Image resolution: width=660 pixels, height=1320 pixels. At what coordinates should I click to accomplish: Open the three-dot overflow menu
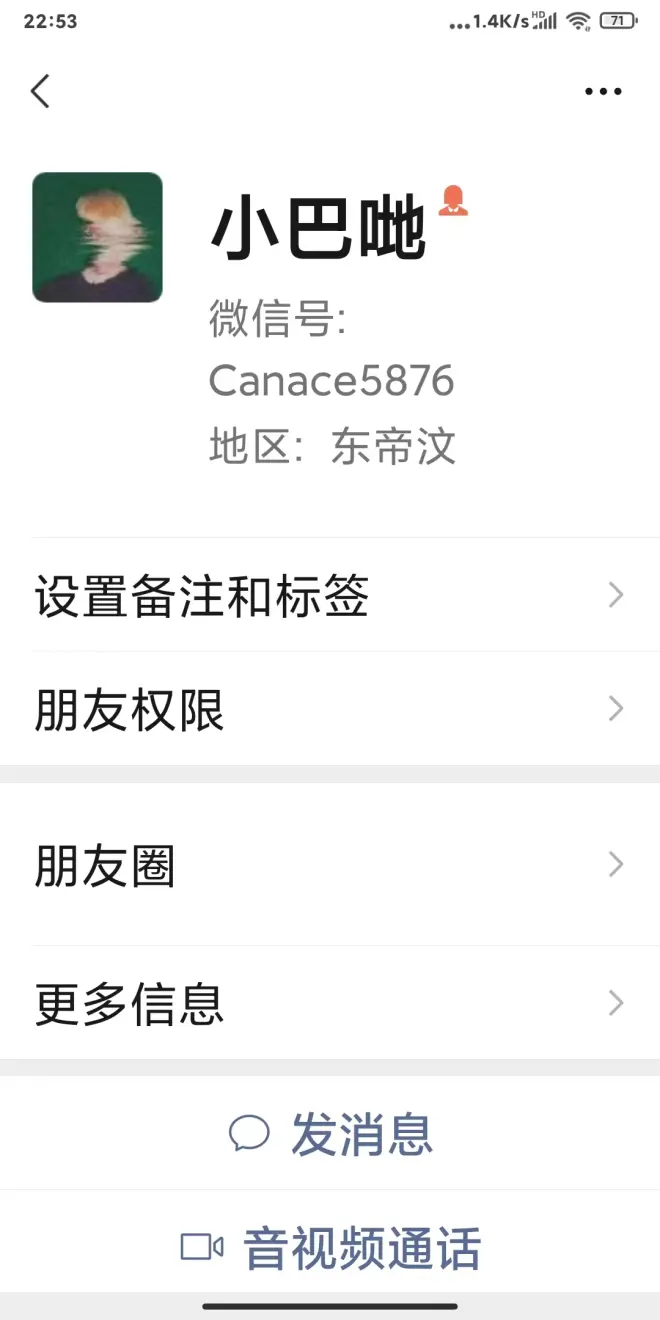[x=603, y=91]
